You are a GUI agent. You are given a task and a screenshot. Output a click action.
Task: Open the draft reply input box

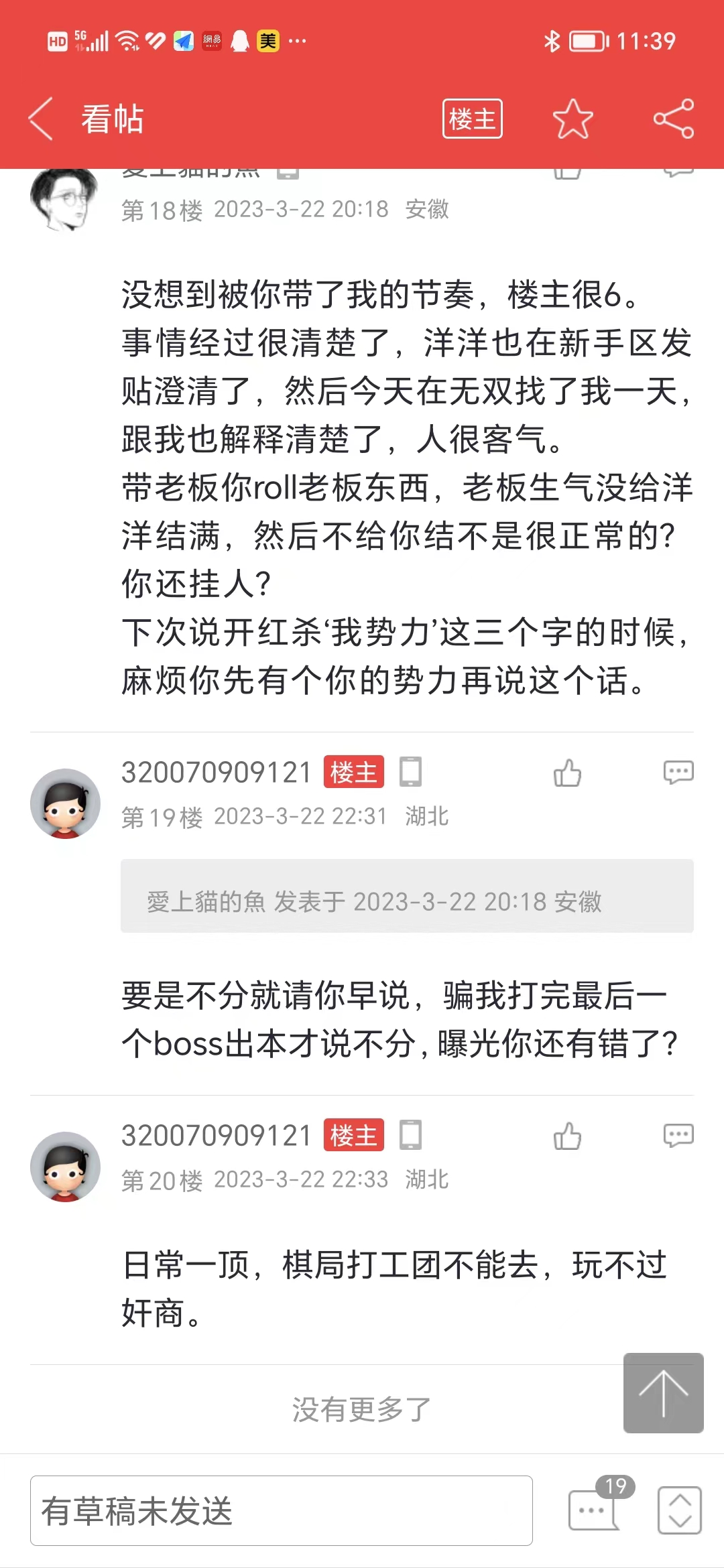(x=282, y=1510)
